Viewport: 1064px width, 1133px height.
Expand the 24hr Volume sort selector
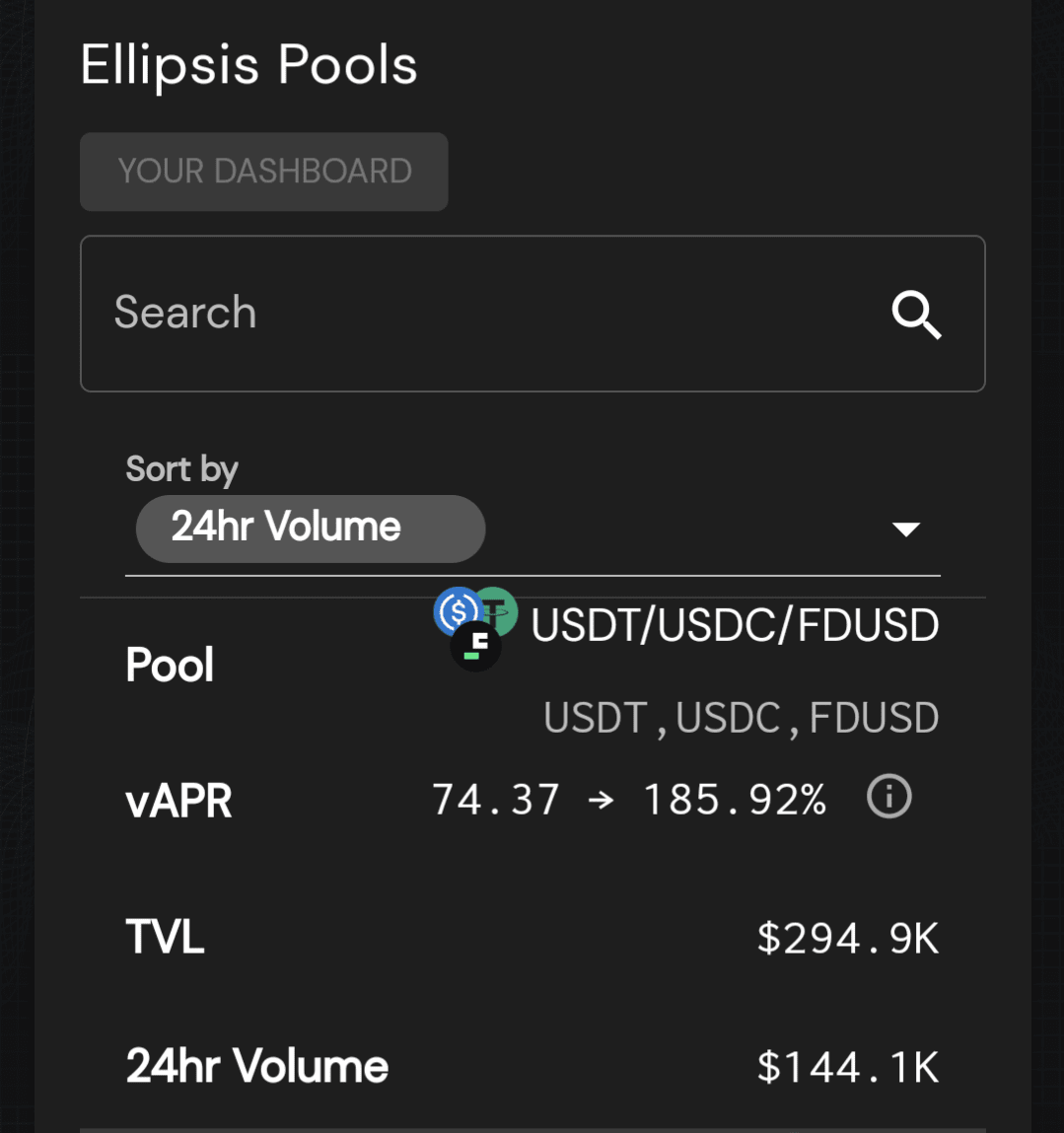coord(309,529)
